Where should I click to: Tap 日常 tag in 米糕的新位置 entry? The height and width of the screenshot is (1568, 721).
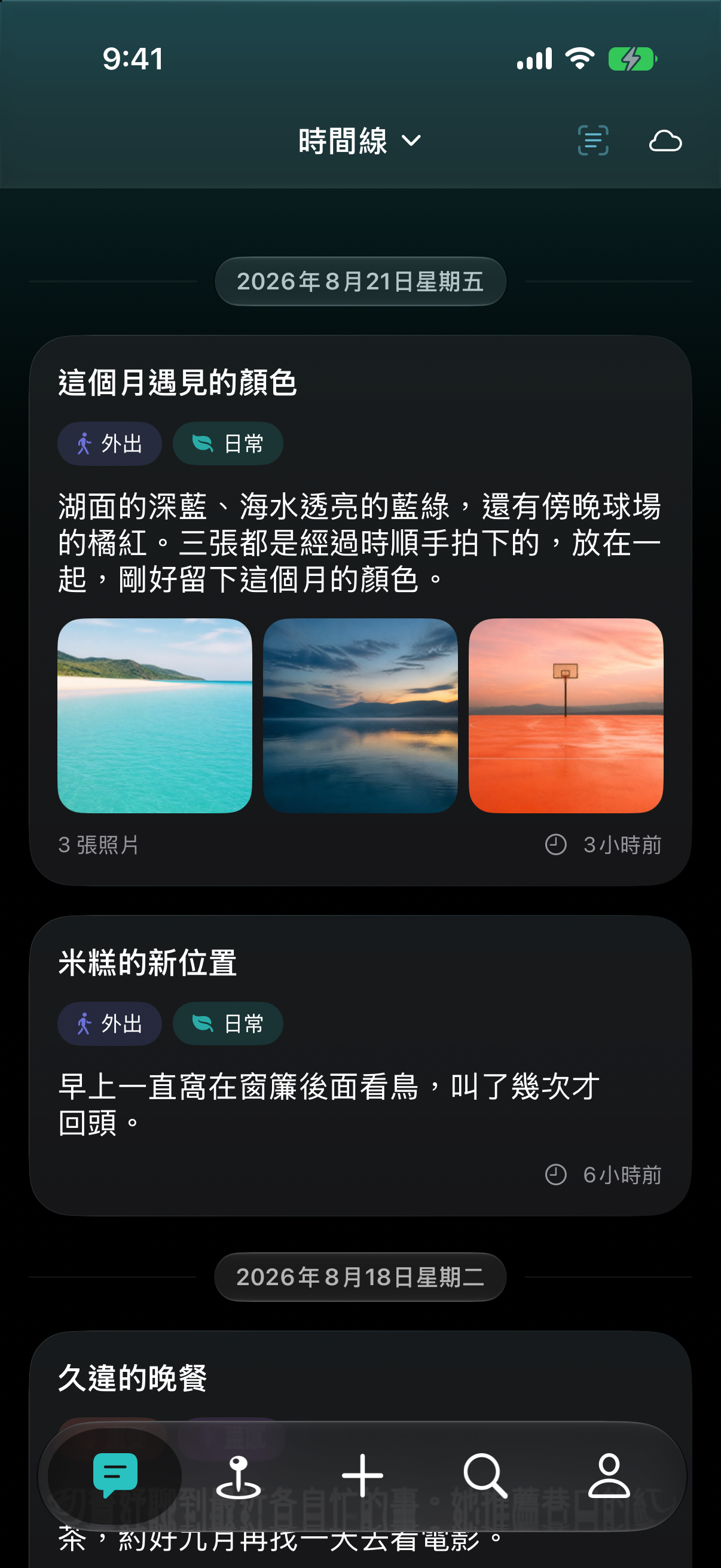coord(228,1024)
